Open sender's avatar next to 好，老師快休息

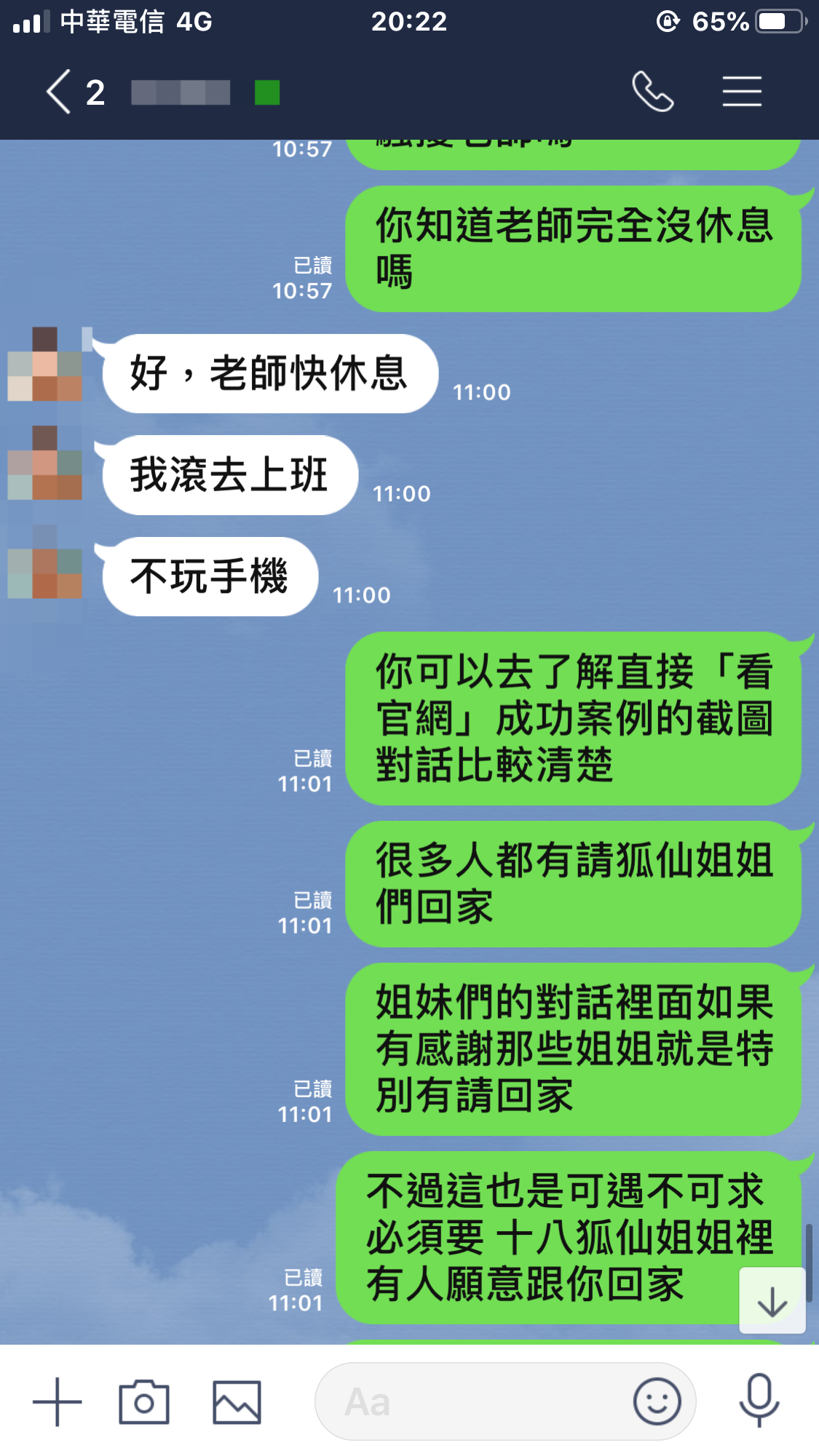(x=45, y=365)
